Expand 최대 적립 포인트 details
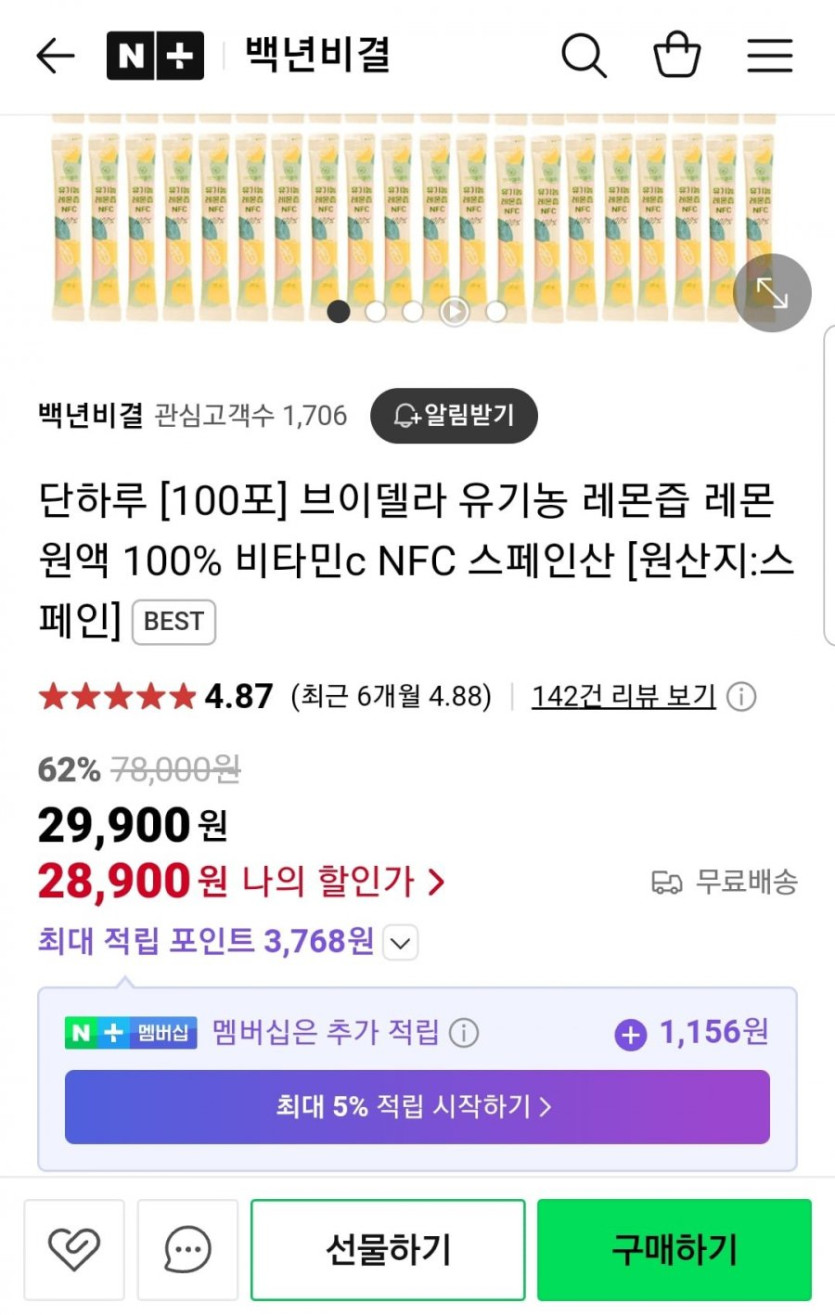The width and height of the screenshot is (835, 1315). [x=400, y=942]
